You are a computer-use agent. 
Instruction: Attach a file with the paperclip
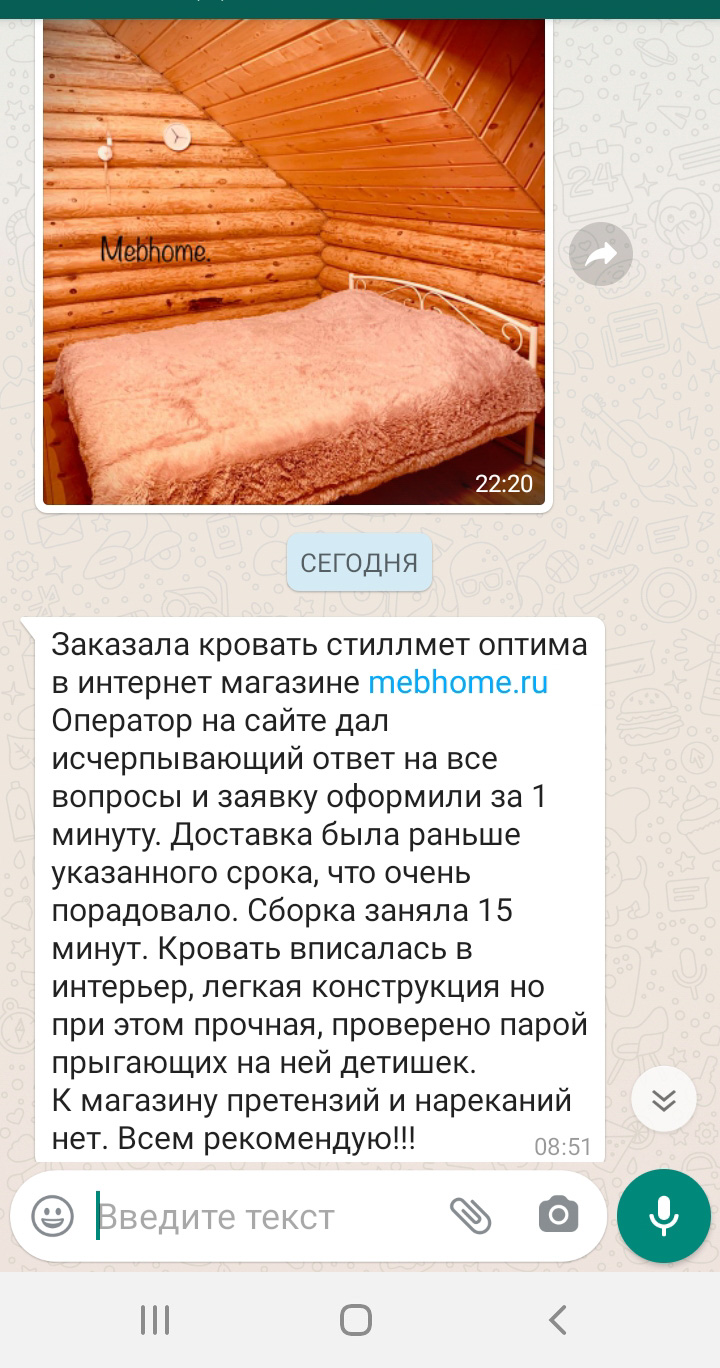pos(470,1216)
